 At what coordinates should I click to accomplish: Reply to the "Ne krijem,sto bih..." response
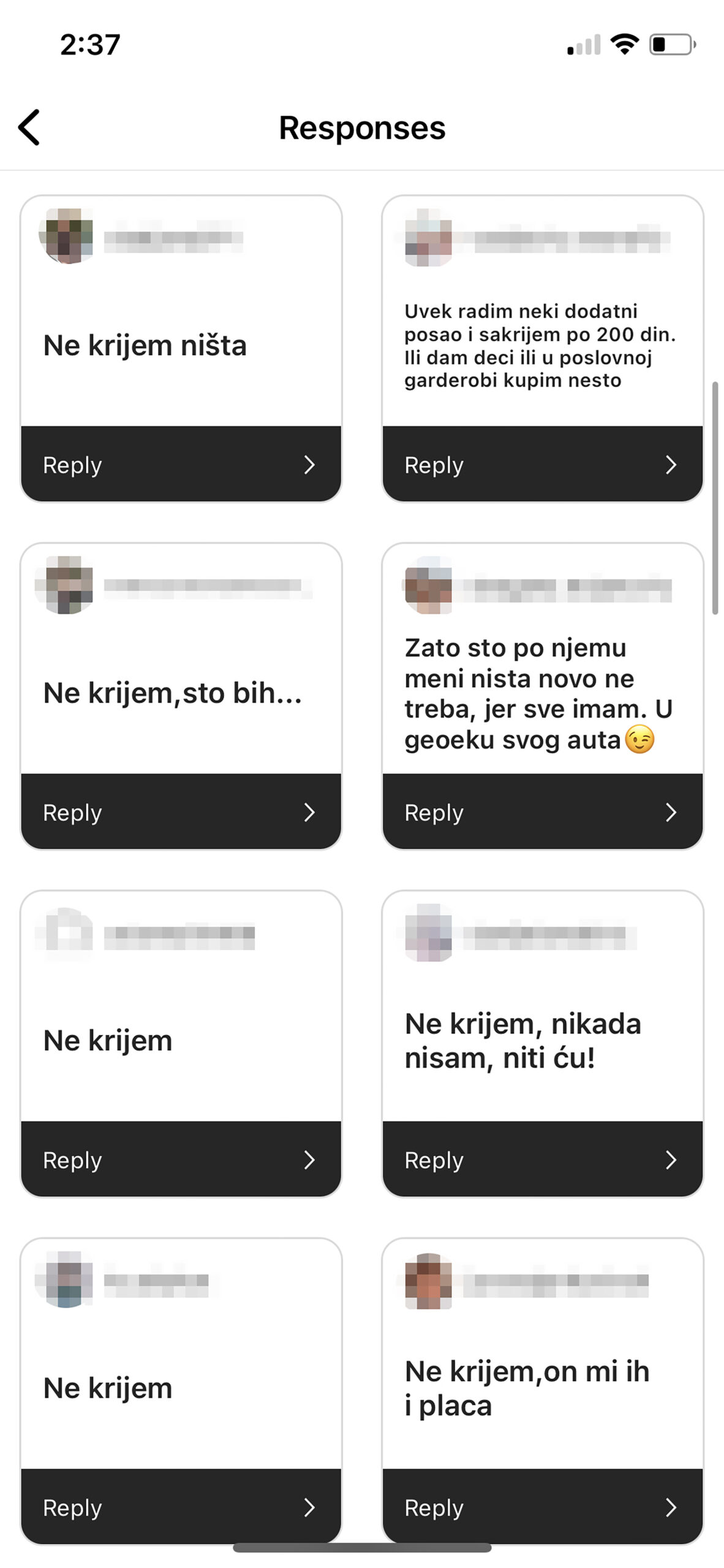181,812
